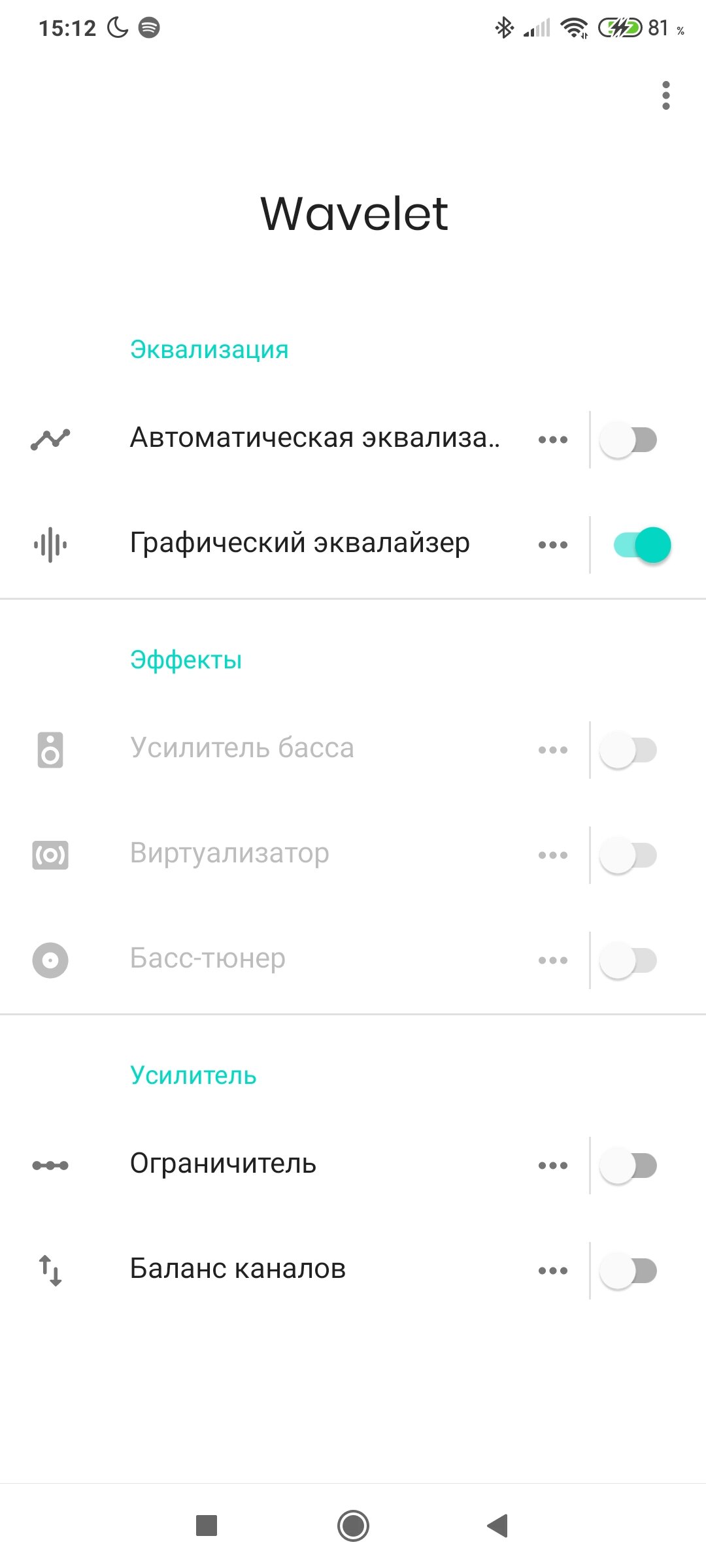
Task: Open options dots for Ограничитель
Action: [552, 1166]
